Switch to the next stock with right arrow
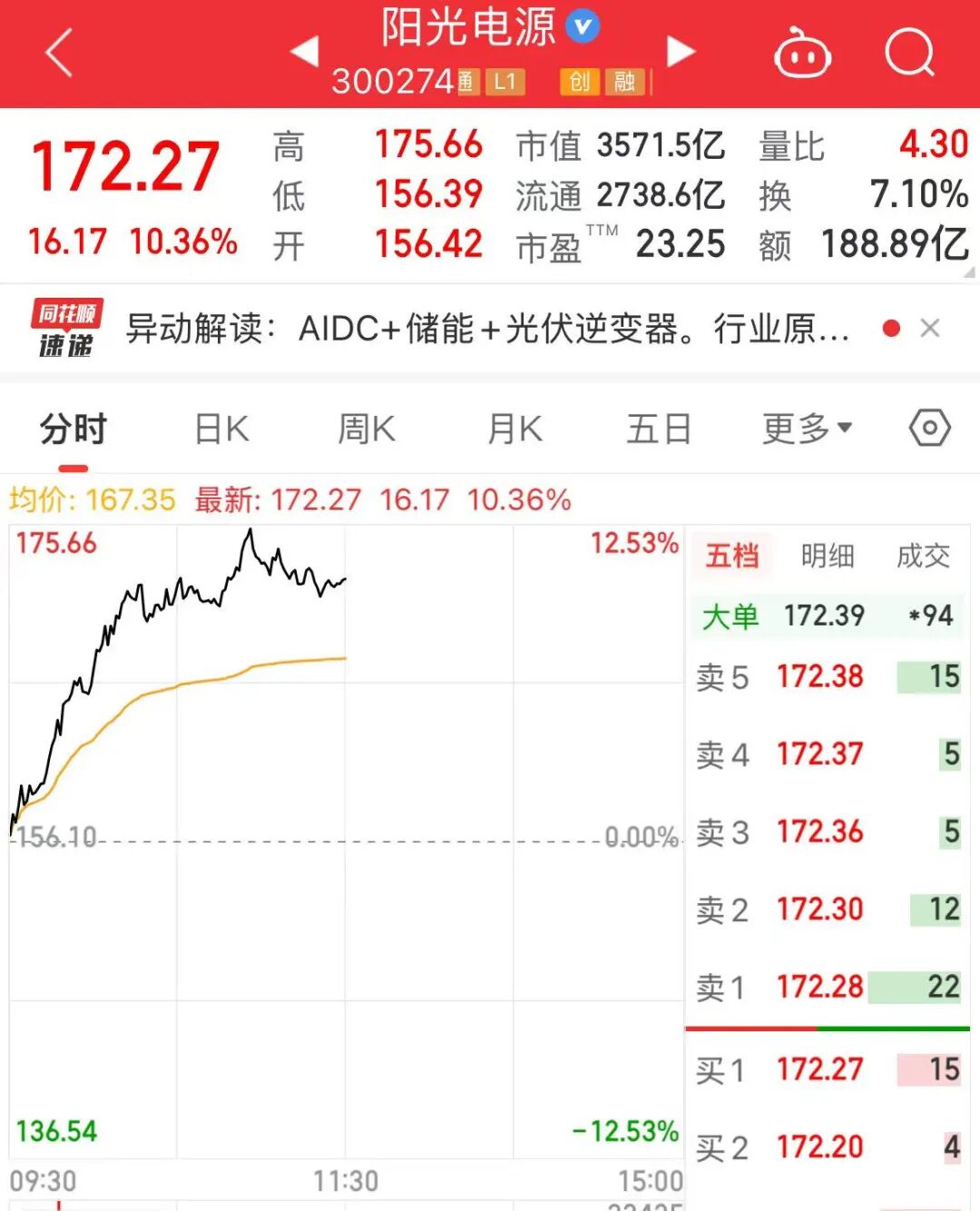This screenshot has height=1211, width=980. (681, 52)
